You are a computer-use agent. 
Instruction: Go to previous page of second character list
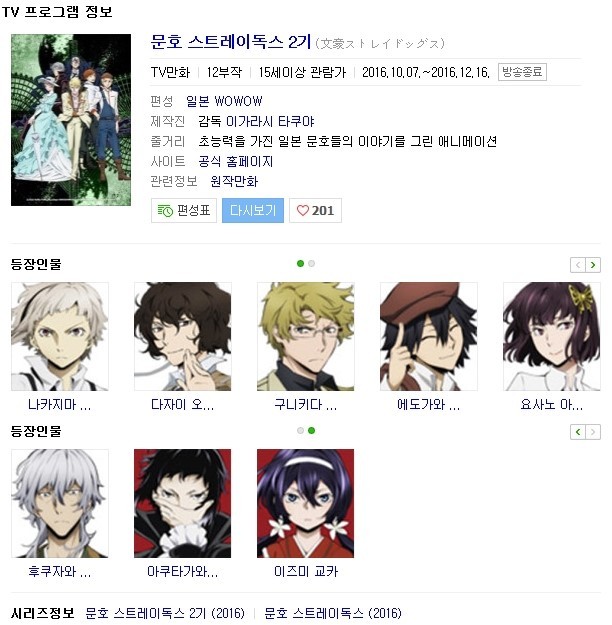(578, 432)
